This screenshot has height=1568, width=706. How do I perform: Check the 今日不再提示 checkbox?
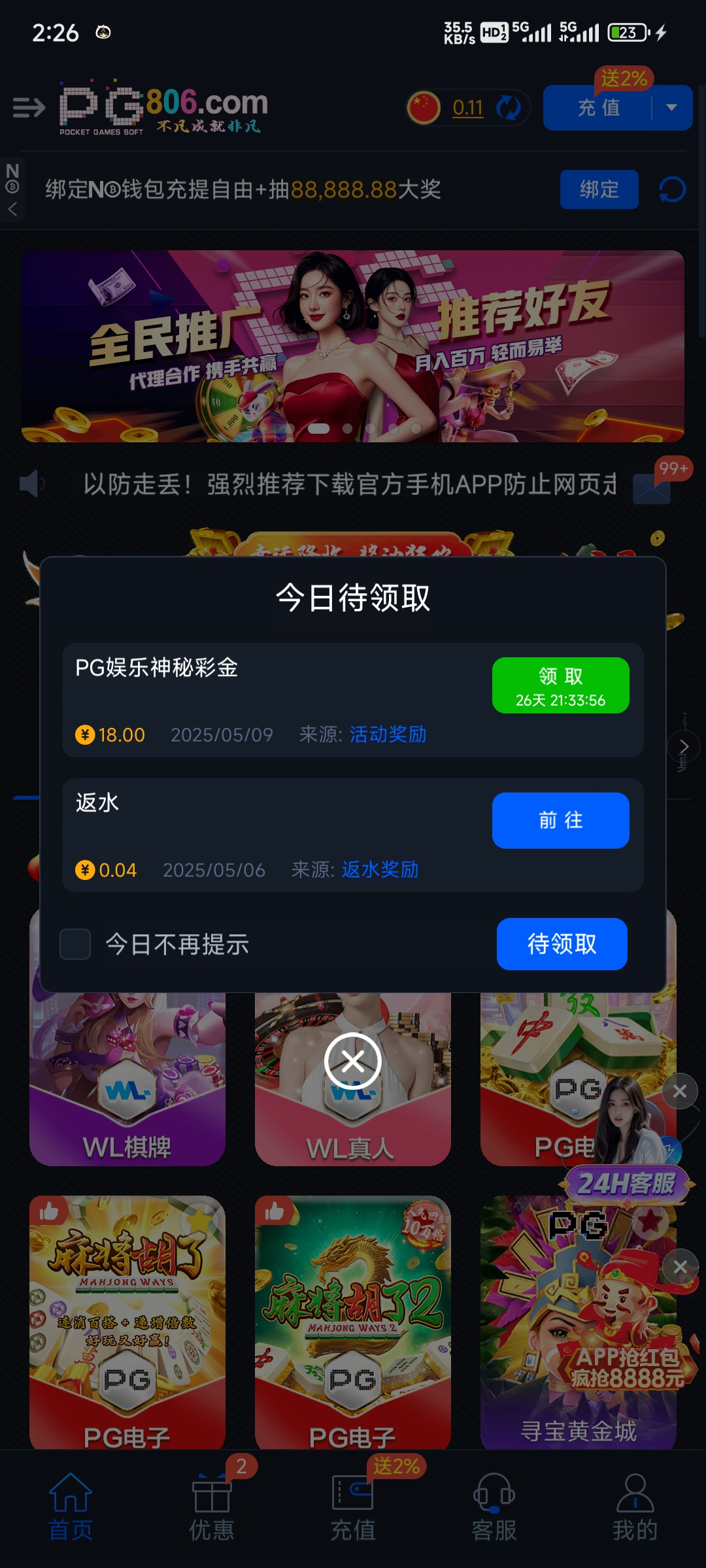tap(75, 944)
